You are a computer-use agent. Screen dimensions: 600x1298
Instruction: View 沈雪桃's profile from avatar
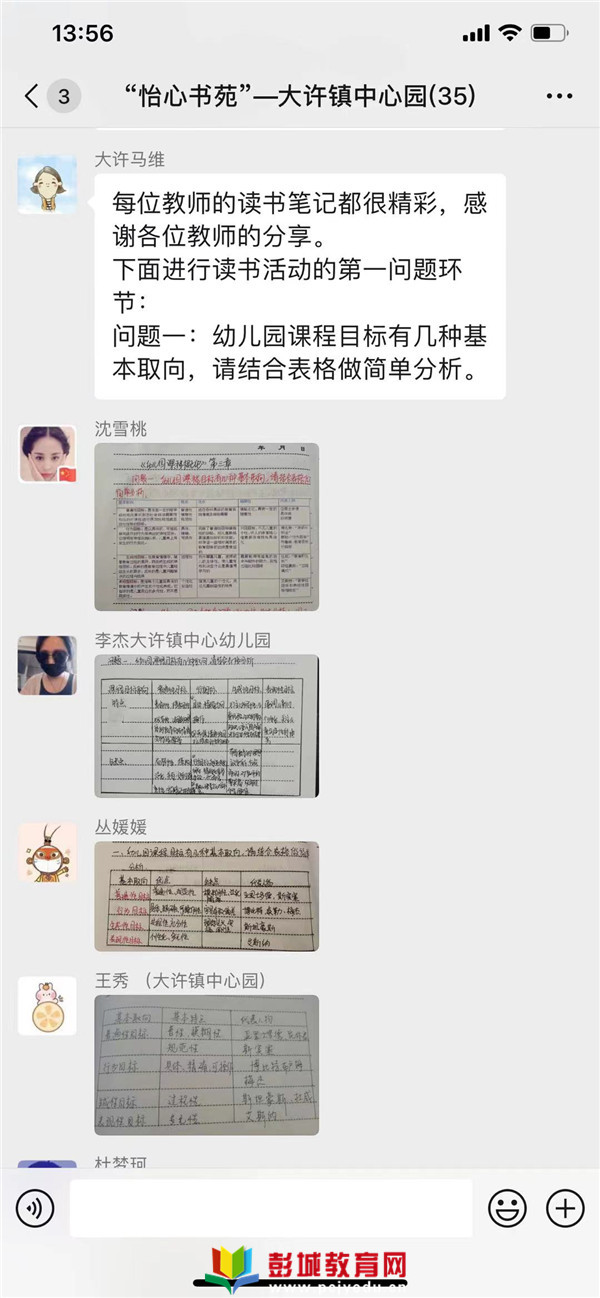(47, 454)
